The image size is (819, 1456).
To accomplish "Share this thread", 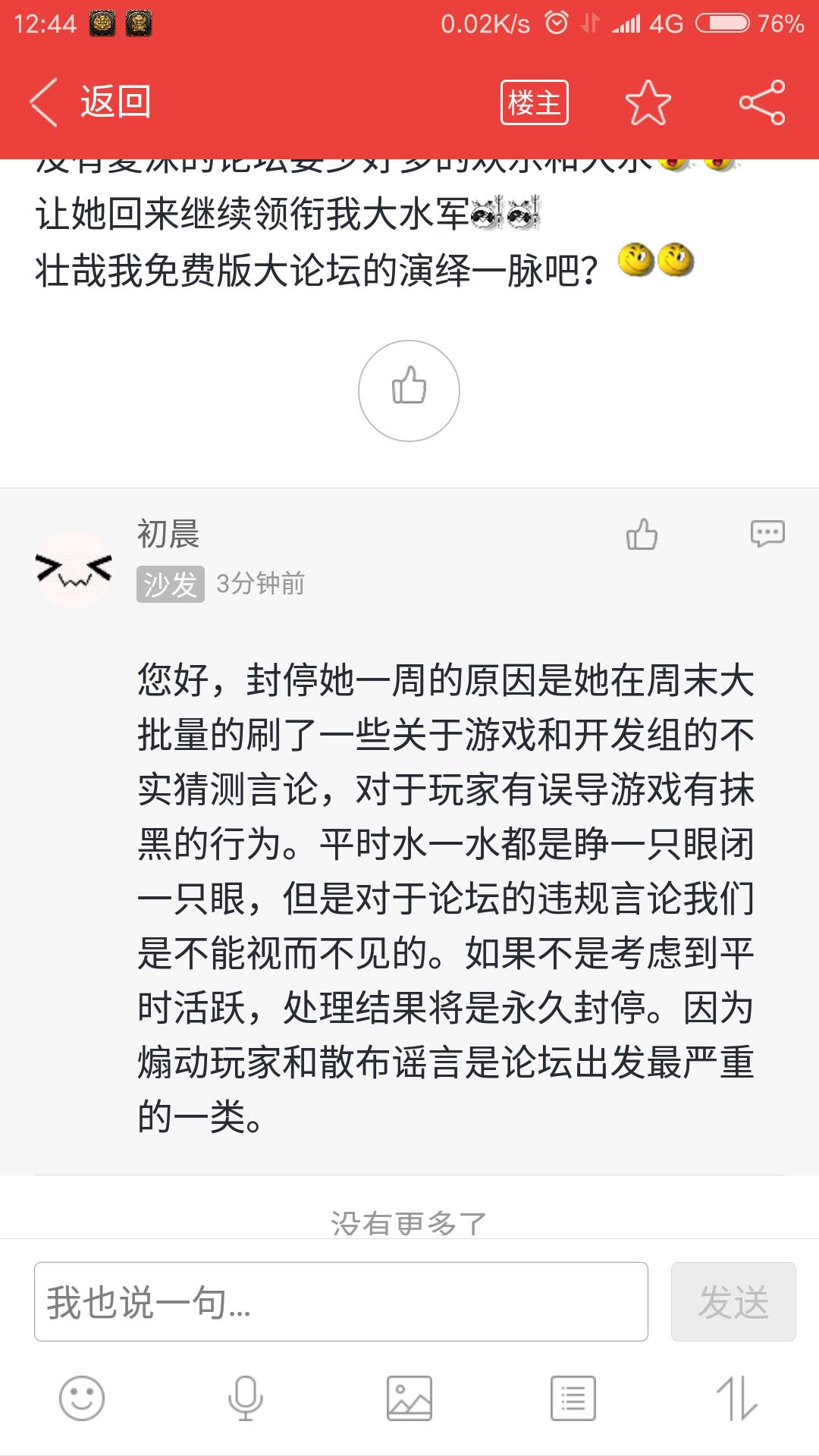I will pyautogui.click(x=761, y=102).
